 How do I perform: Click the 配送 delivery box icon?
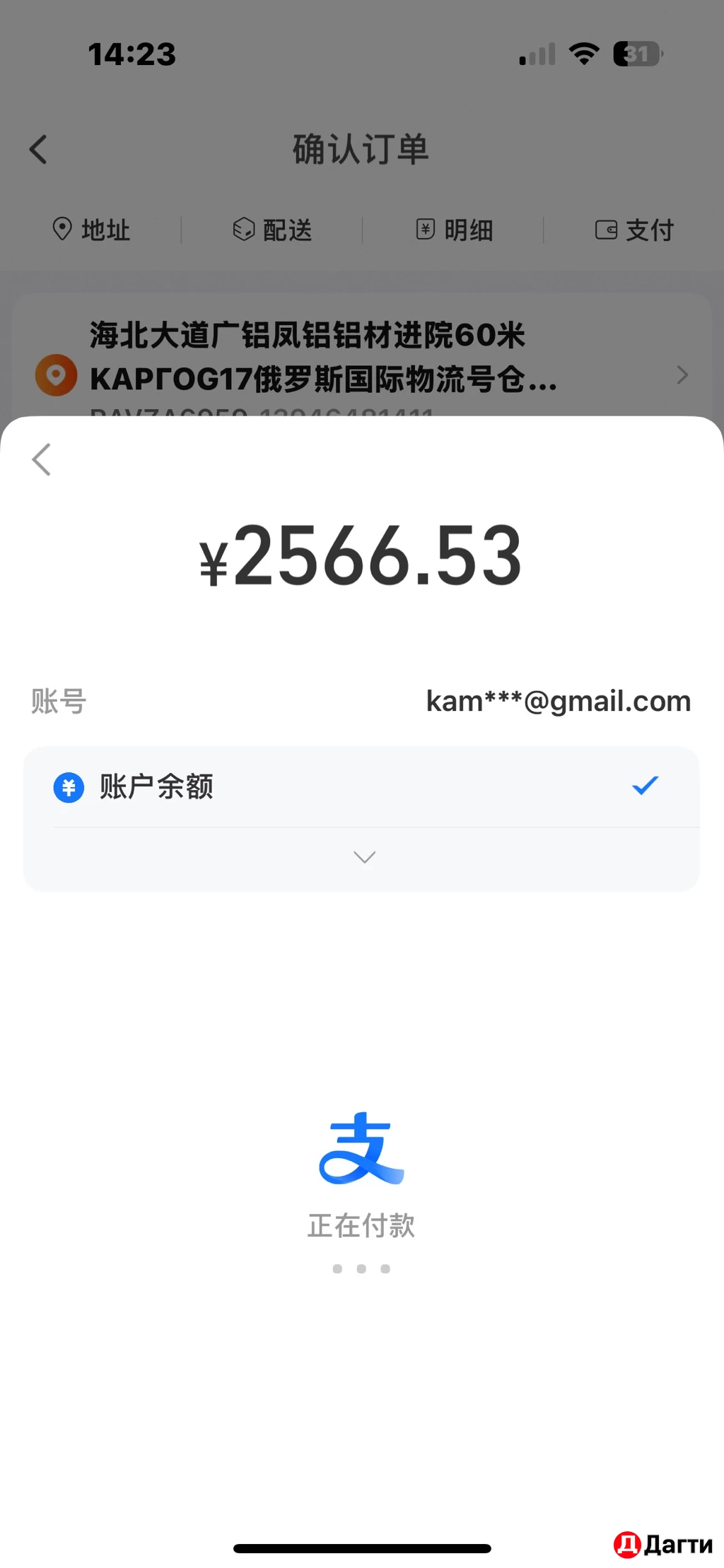click(x=243, y=228)
